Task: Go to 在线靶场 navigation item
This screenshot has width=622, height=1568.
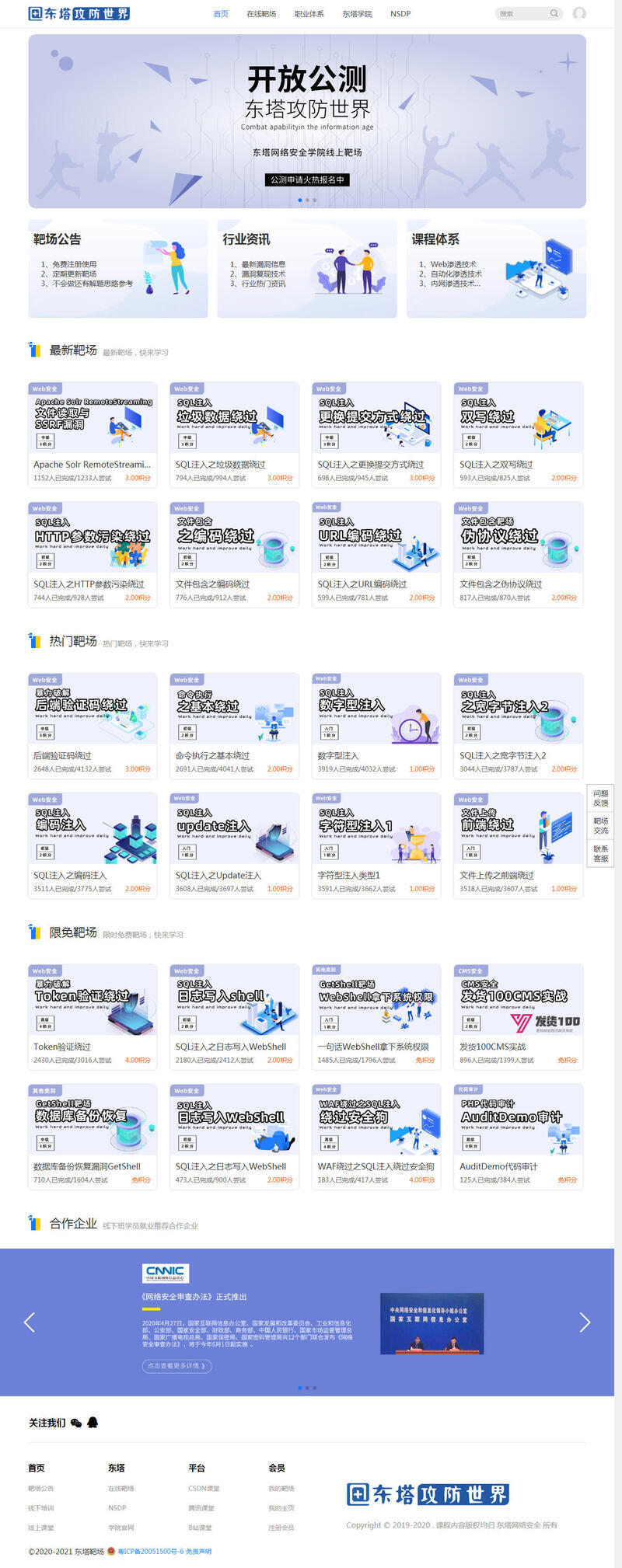Action: (261, 14)
